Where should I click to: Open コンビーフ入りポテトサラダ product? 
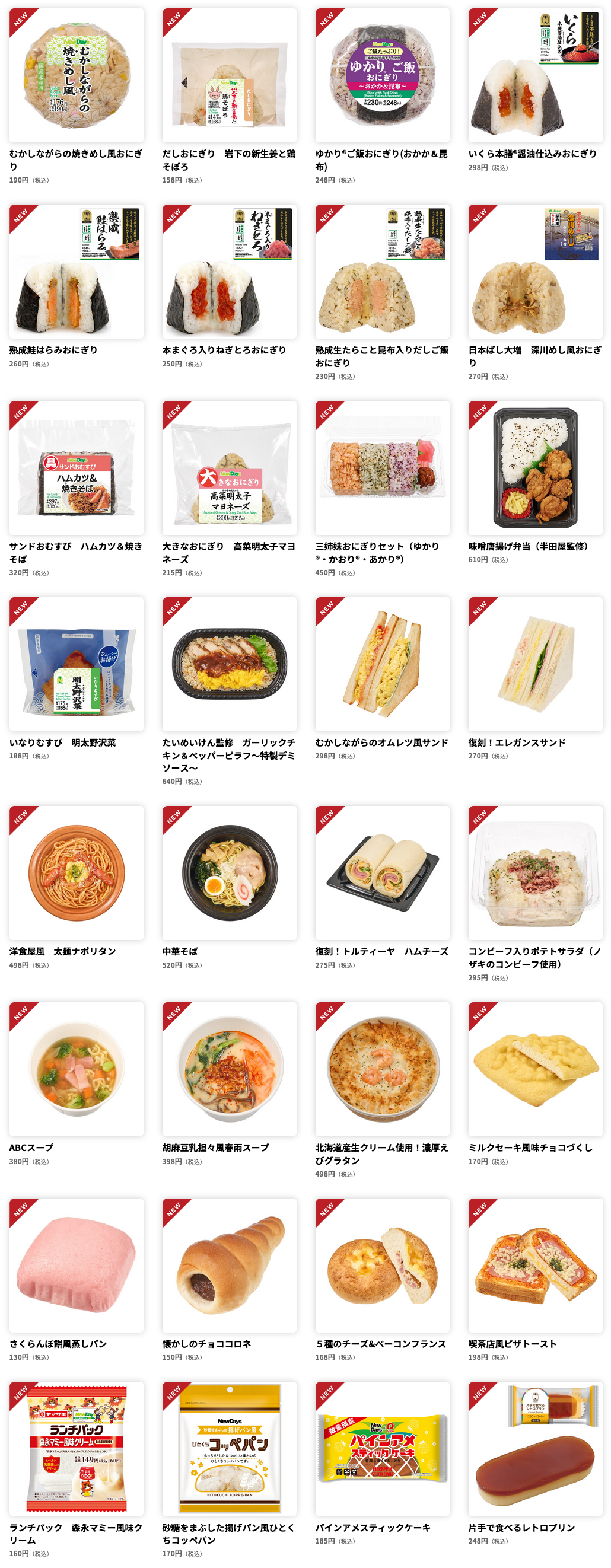tap(535, 894)
